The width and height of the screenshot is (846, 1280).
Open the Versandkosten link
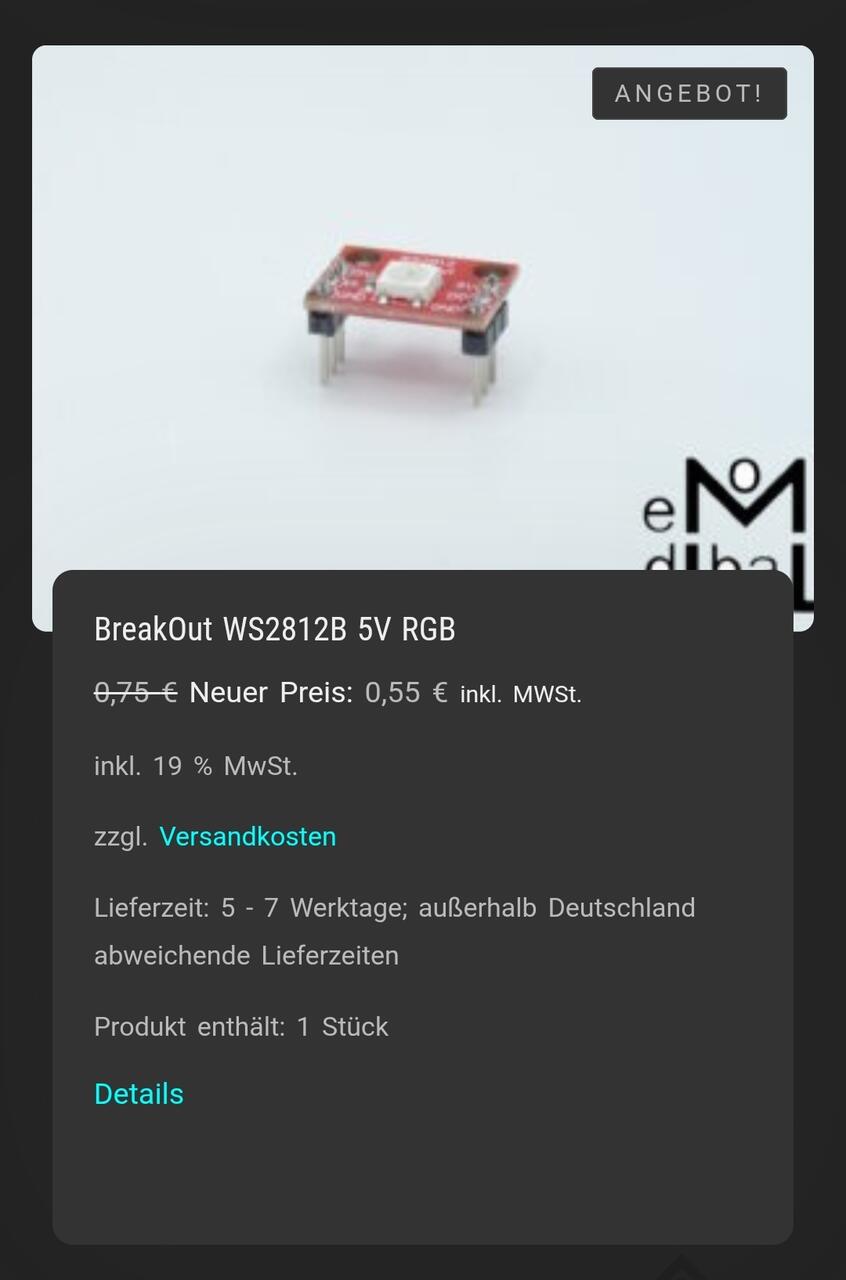pyautogui.click(x=247, y=837)
